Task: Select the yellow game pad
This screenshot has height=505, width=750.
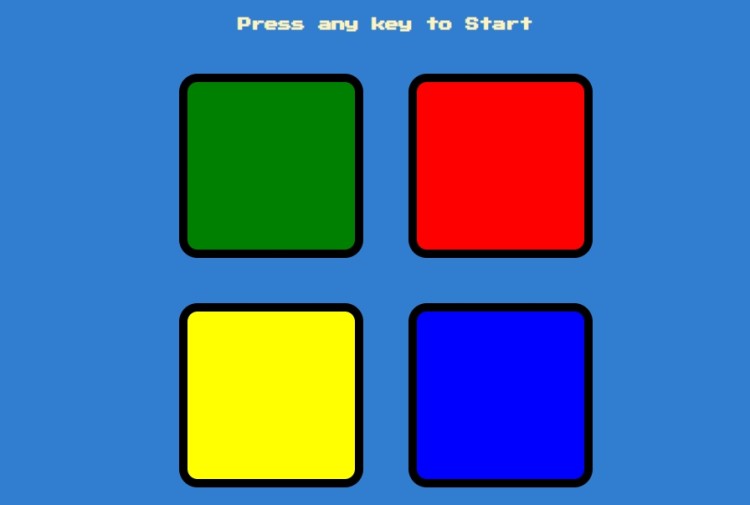Action: (x=271, y=395)
